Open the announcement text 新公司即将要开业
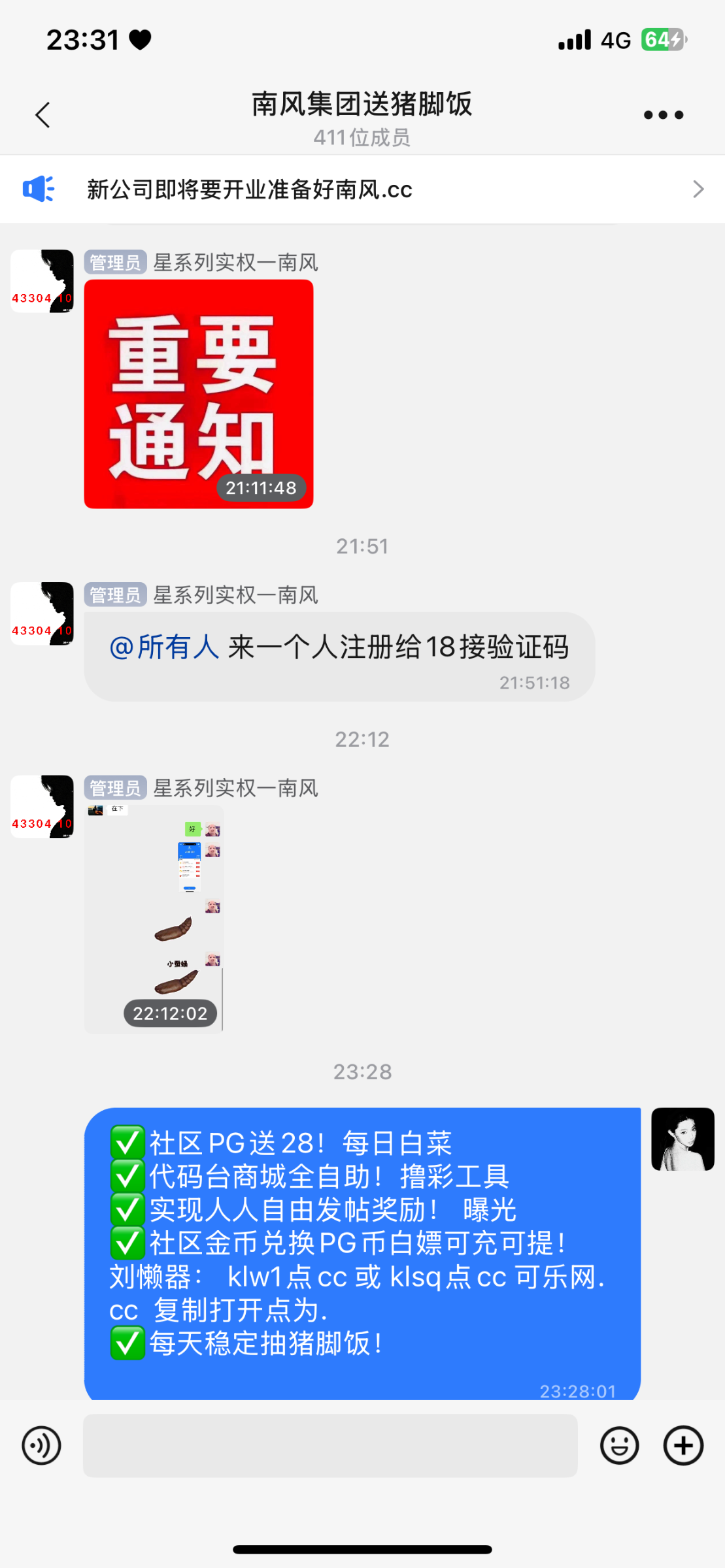Viewport: 725px width, 1568px height. tap(248, 189)
